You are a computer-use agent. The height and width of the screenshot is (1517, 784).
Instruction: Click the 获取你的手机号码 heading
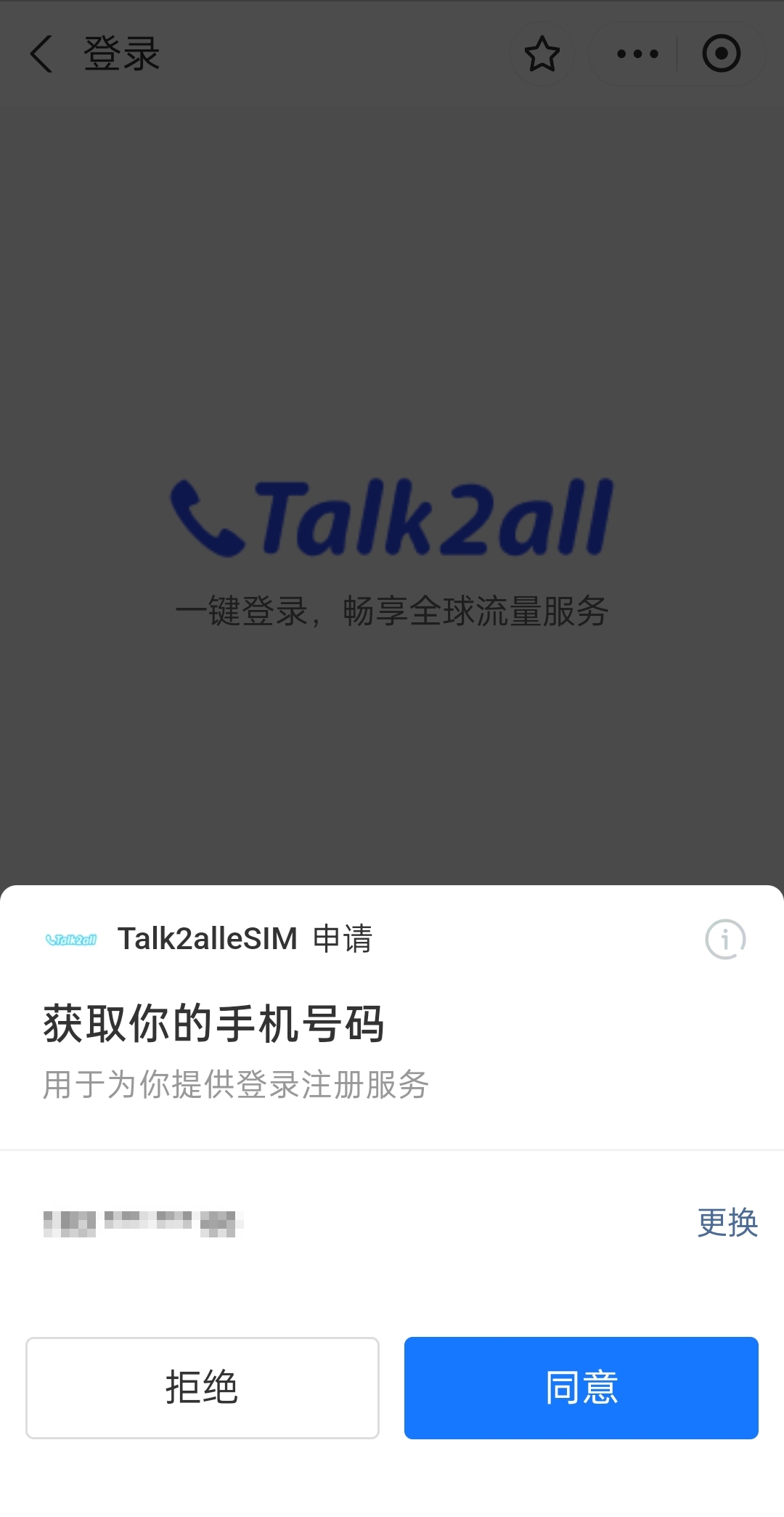pyautogui.click(x=214, y=1025)
